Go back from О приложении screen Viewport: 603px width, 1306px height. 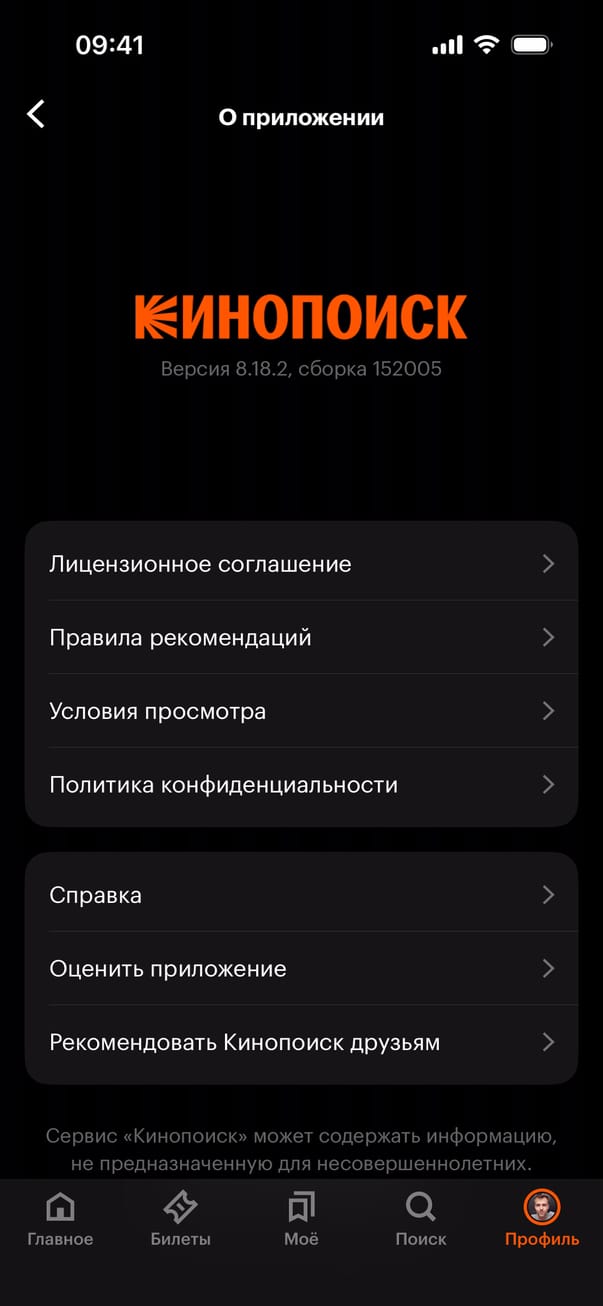click(36, 115)
